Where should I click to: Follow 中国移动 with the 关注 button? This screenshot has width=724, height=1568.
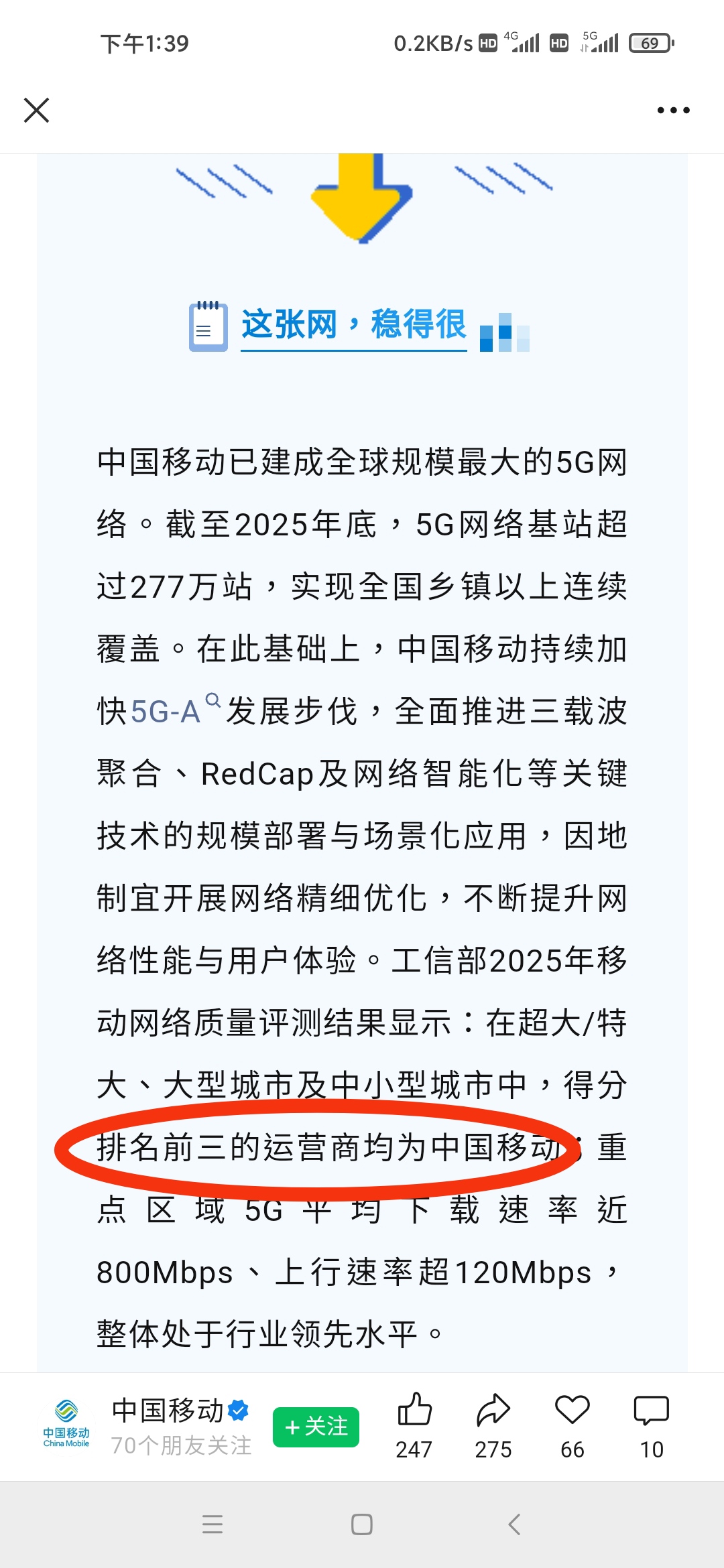click(x=316, y=1427)
